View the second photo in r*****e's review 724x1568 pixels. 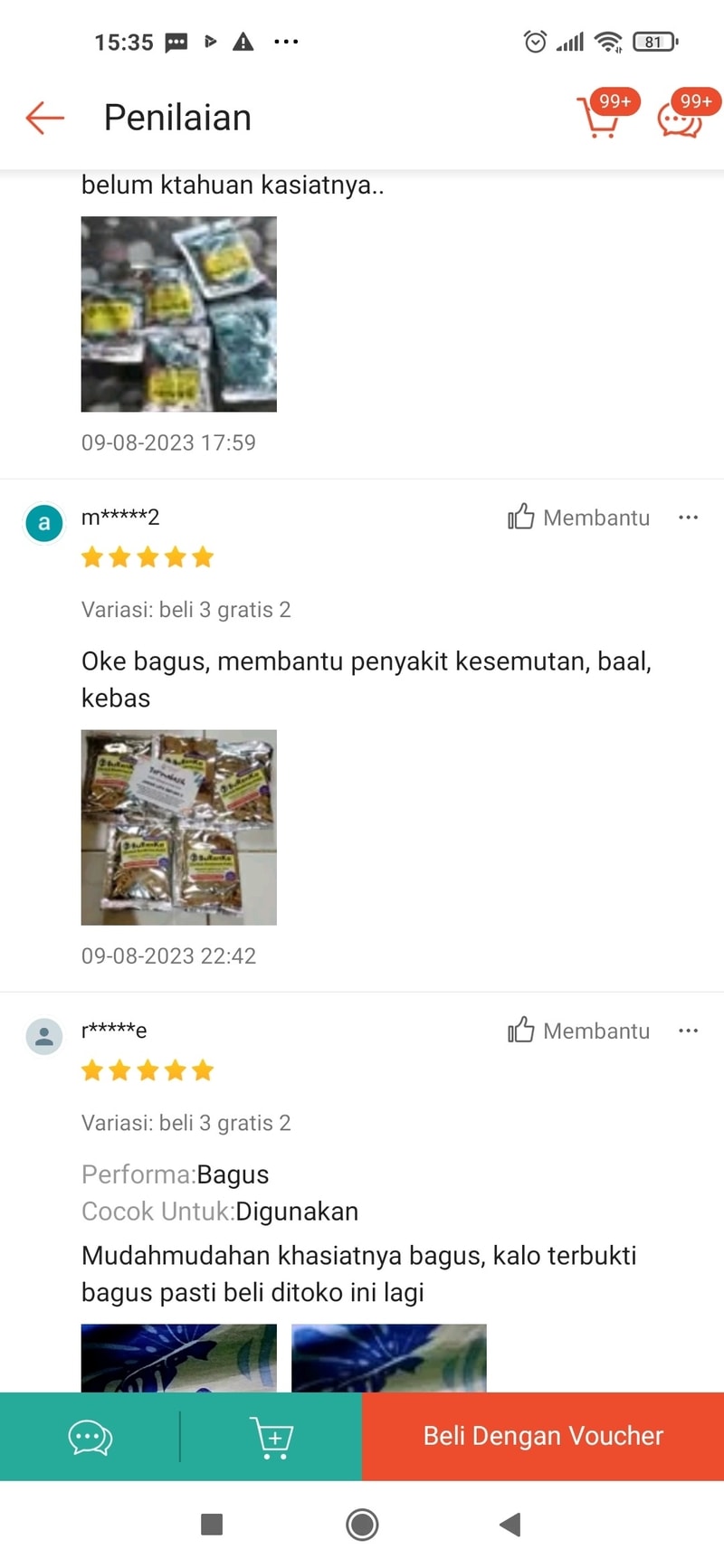coord(389,1357)
